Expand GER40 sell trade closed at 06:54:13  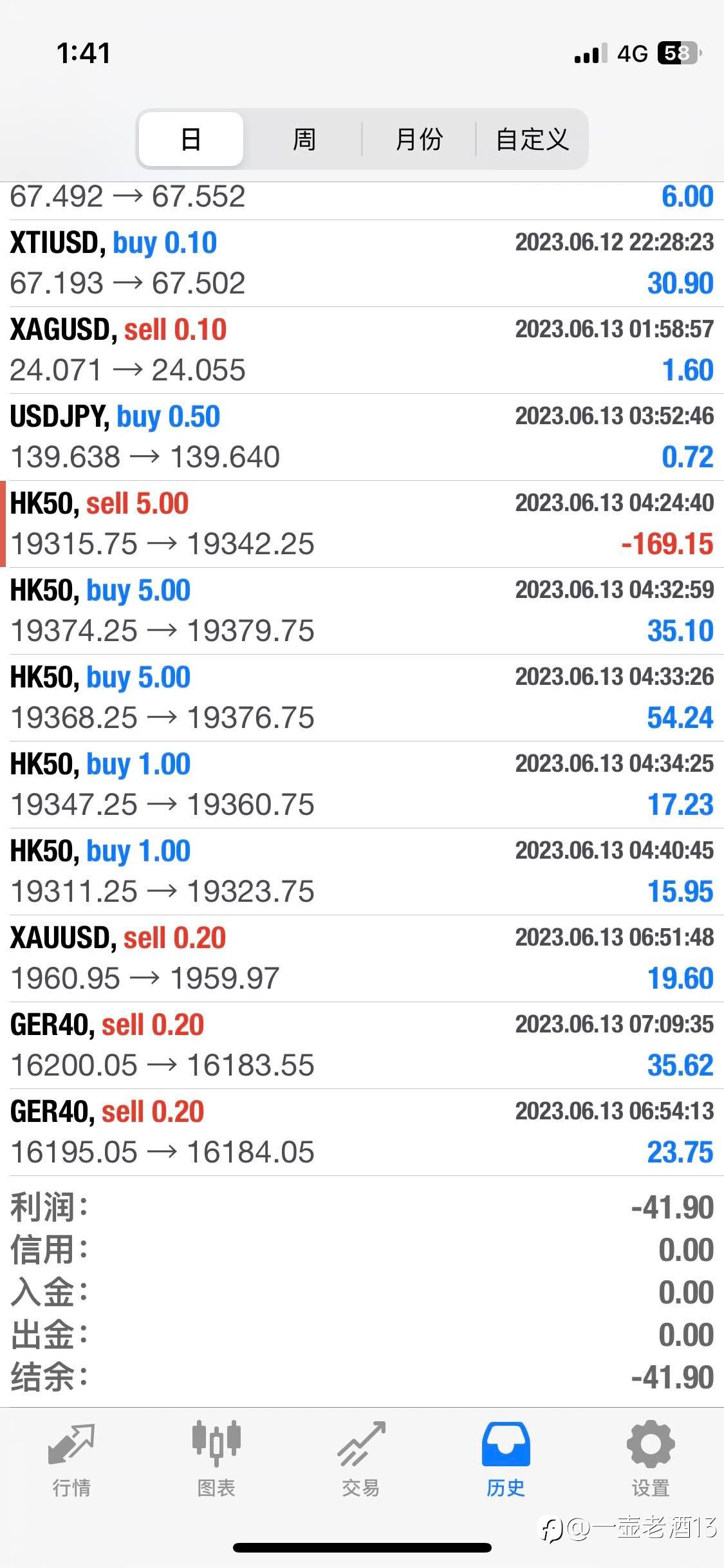362,1132
